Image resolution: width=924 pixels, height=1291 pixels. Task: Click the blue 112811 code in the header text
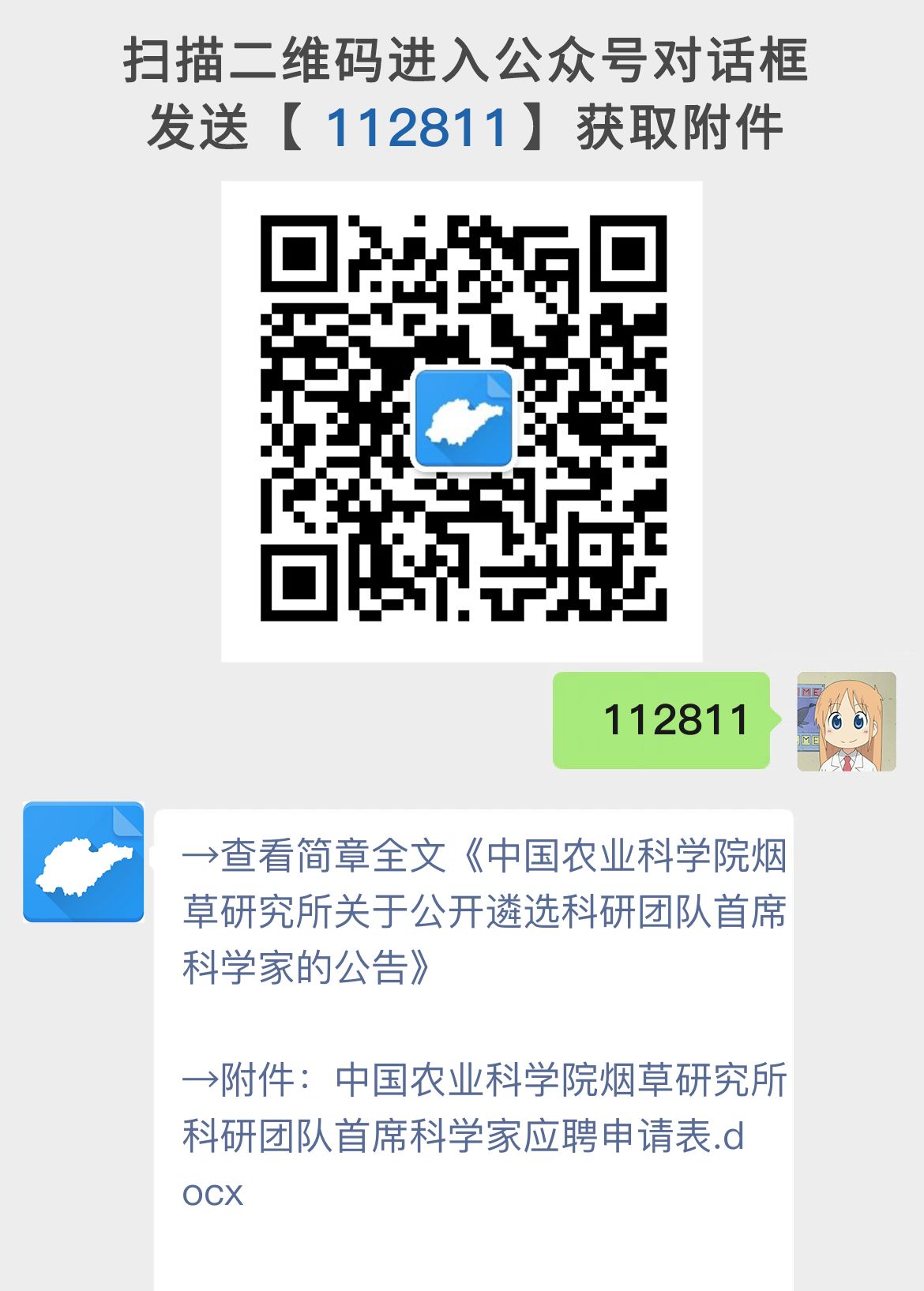tap(419, 126)
